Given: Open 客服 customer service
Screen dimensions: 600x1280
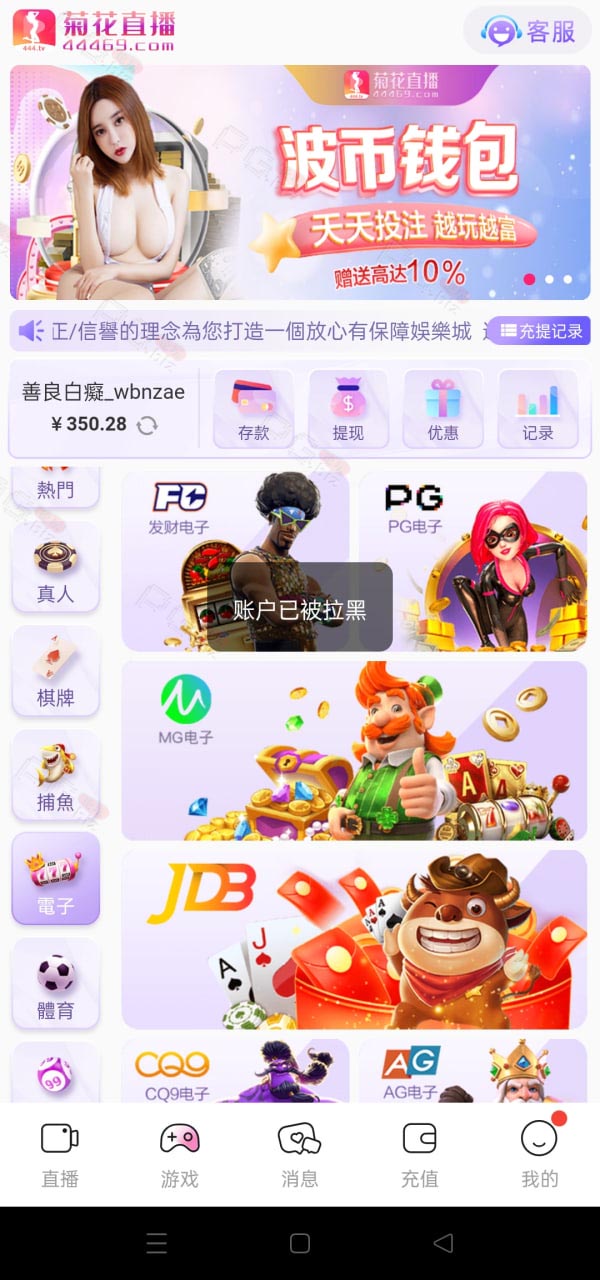Looking at the screenshot, I should (x=528, y=31).
